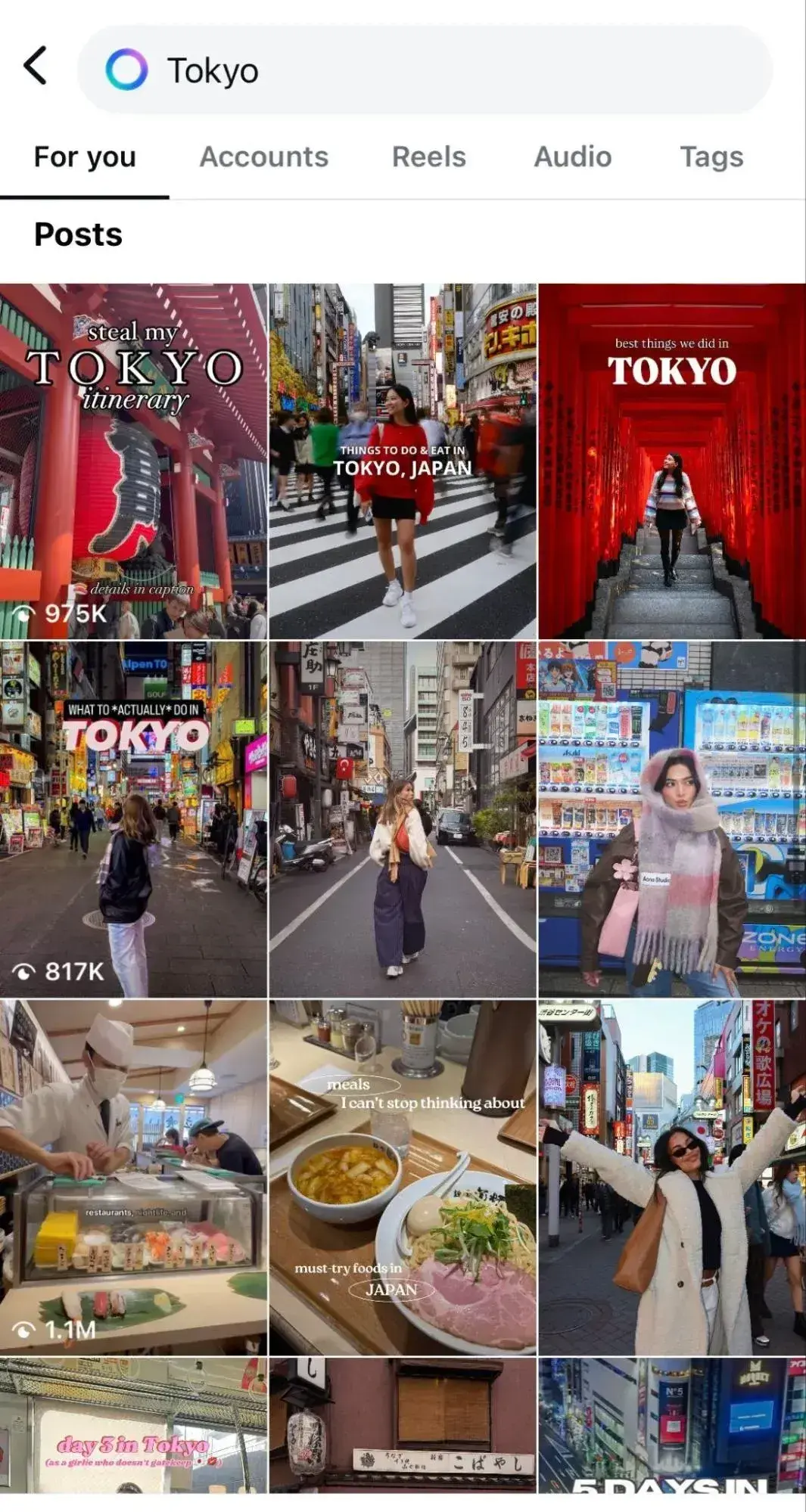This screenshot has height=1512, width=806.
Task: Open the "steal my Tokyo itinerary" post
Action: click(x=133, y=461)
